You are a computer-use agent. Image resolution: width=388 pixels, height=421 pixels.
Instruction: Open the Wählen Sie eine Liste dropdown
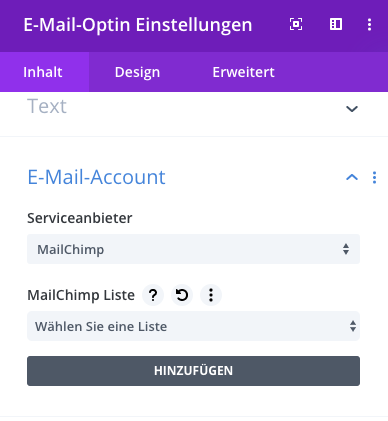pyautogui.click(x=193, y=326)
